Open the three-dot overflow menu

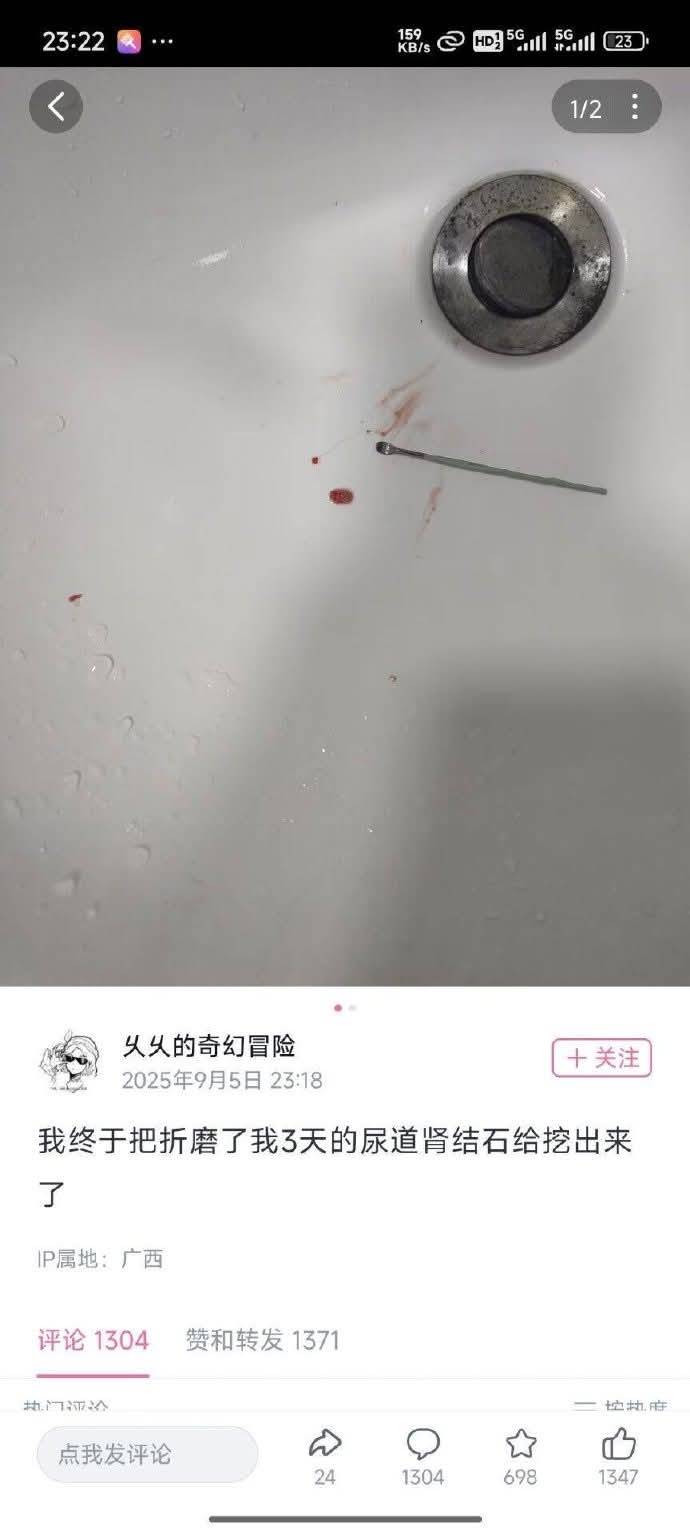[634, 108]
